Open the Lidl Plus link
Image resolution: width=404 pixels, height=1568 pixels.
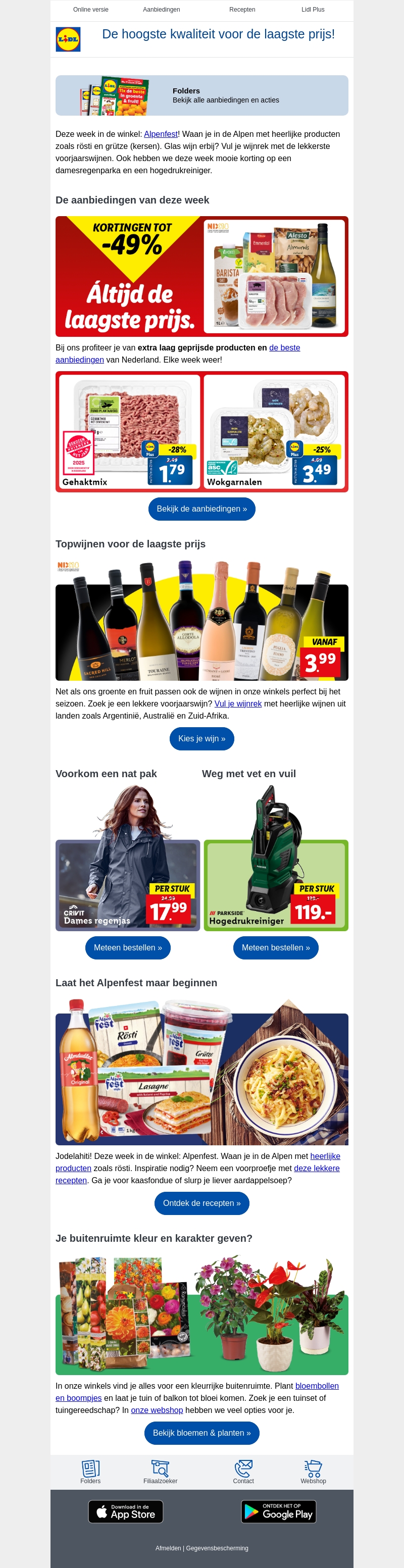[313, 10]
